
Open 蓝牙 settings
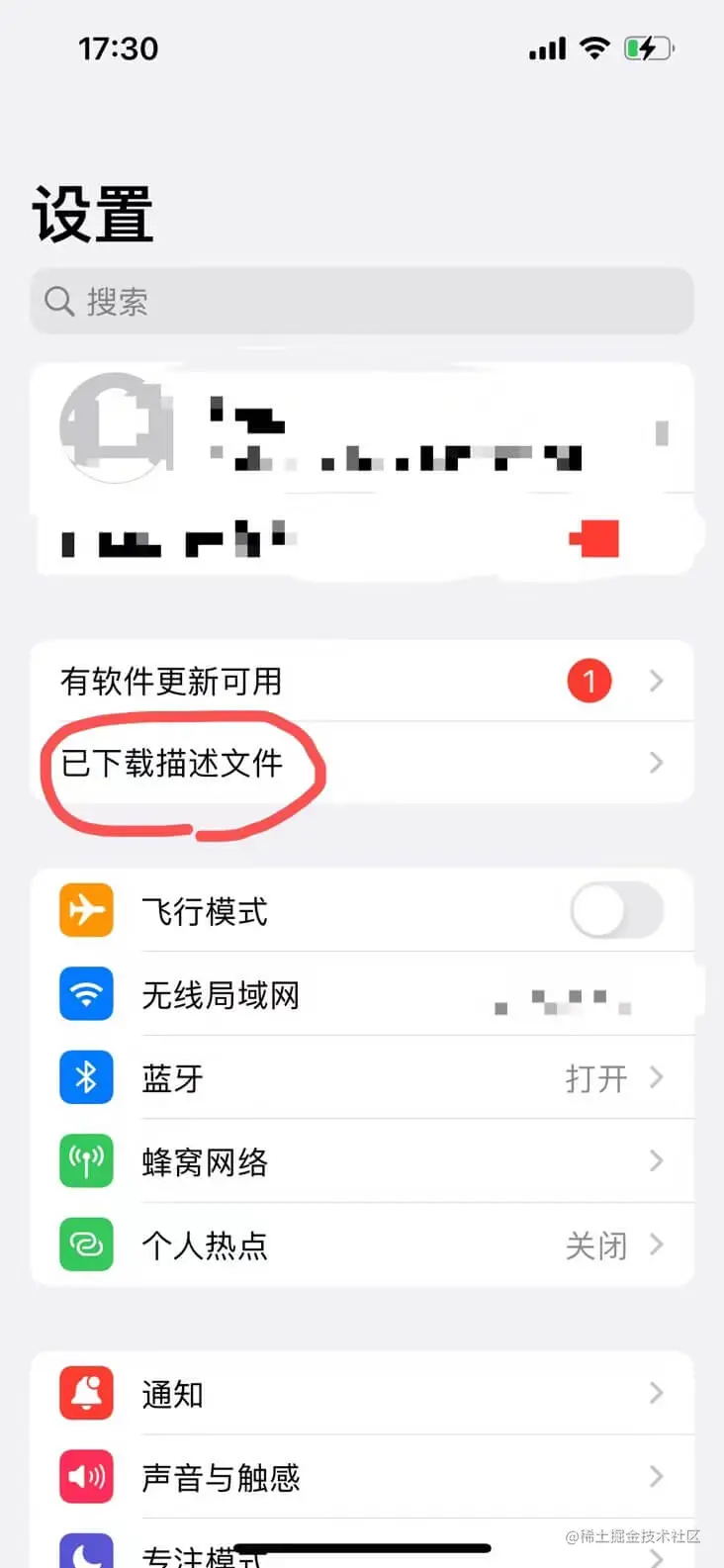(x=361, y=1077)
